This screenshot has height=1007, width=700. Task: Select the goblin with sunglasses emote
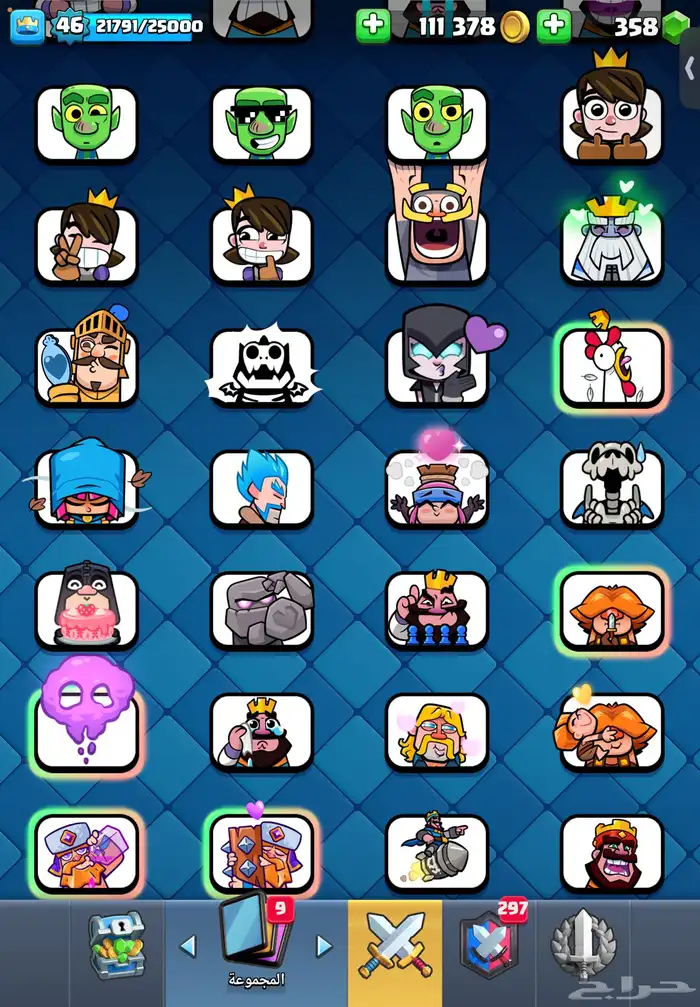pyautogui.click(x=262, y=125)
